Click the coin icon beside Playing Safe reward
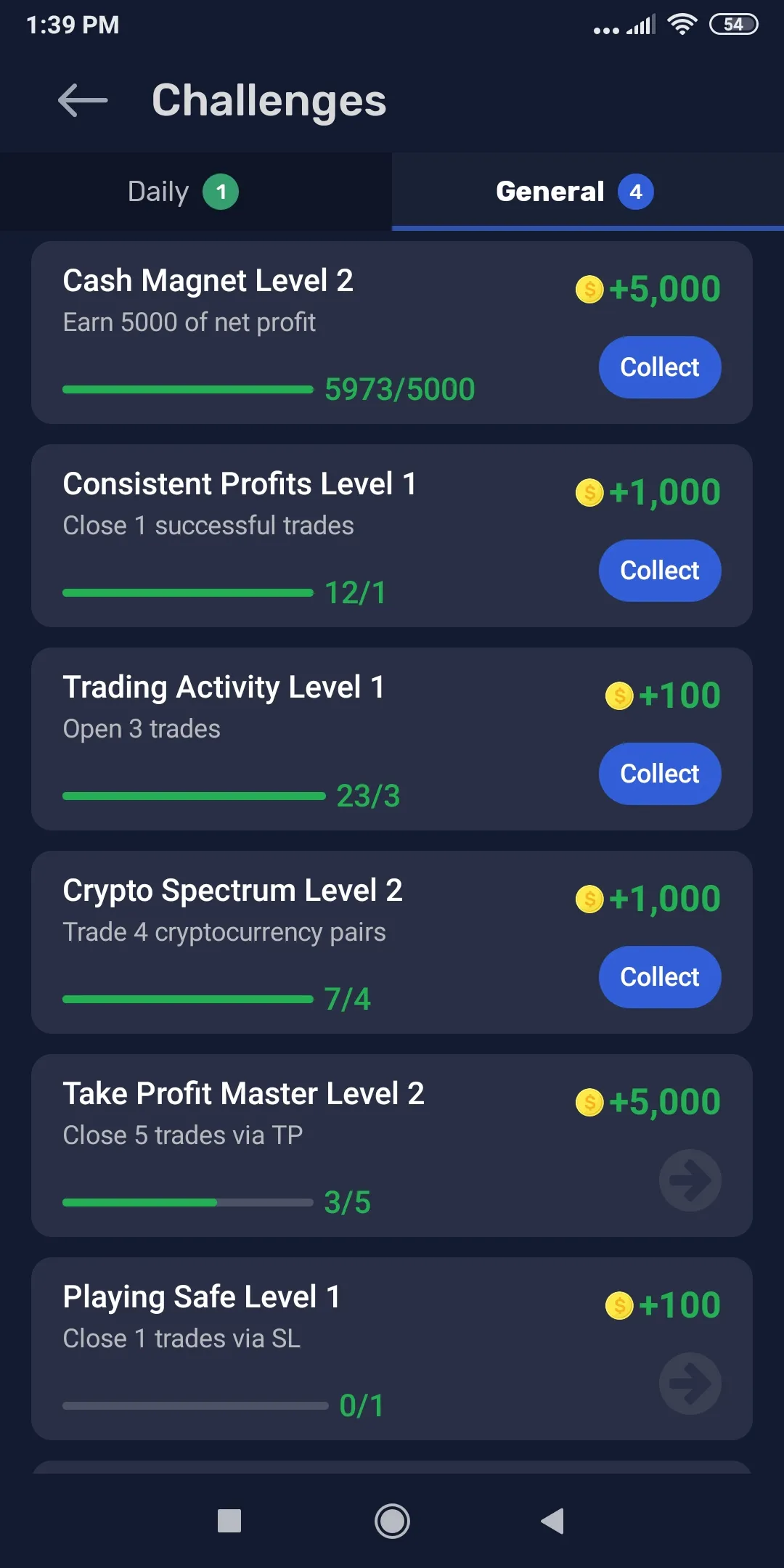This screenshot has width=784, height=1568. [618, 1304]
